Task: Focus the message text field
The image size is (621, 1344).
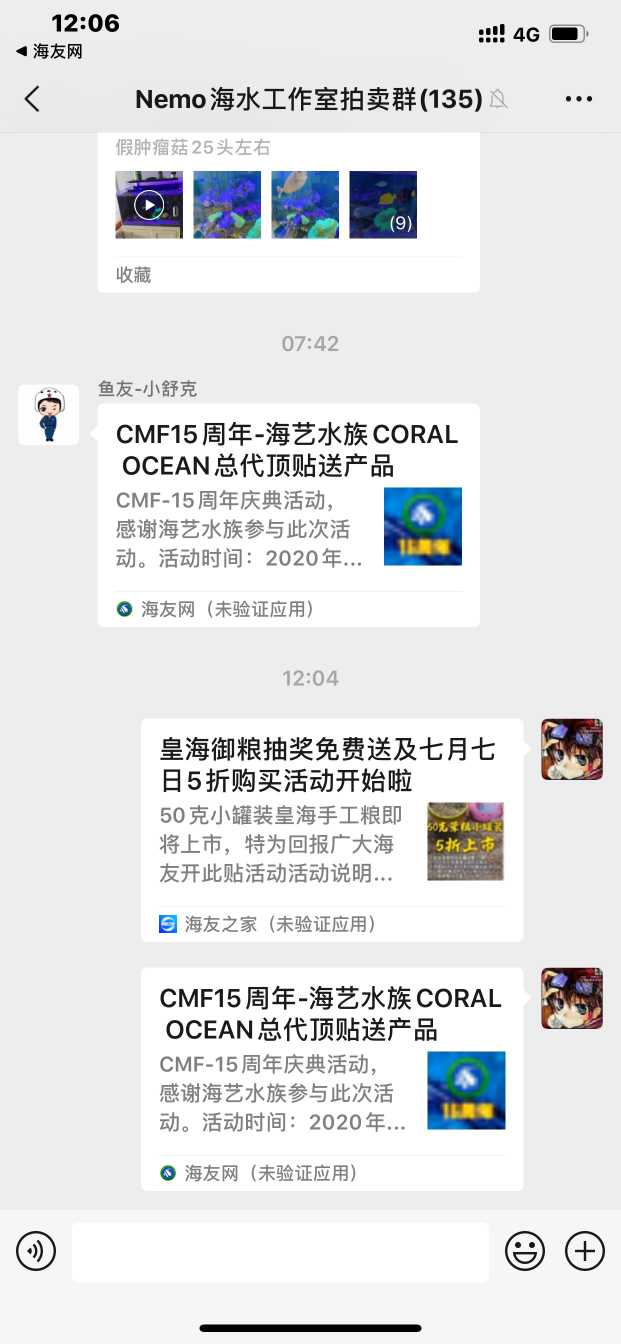Action: pyautogui.click(x=280, y=1251)
